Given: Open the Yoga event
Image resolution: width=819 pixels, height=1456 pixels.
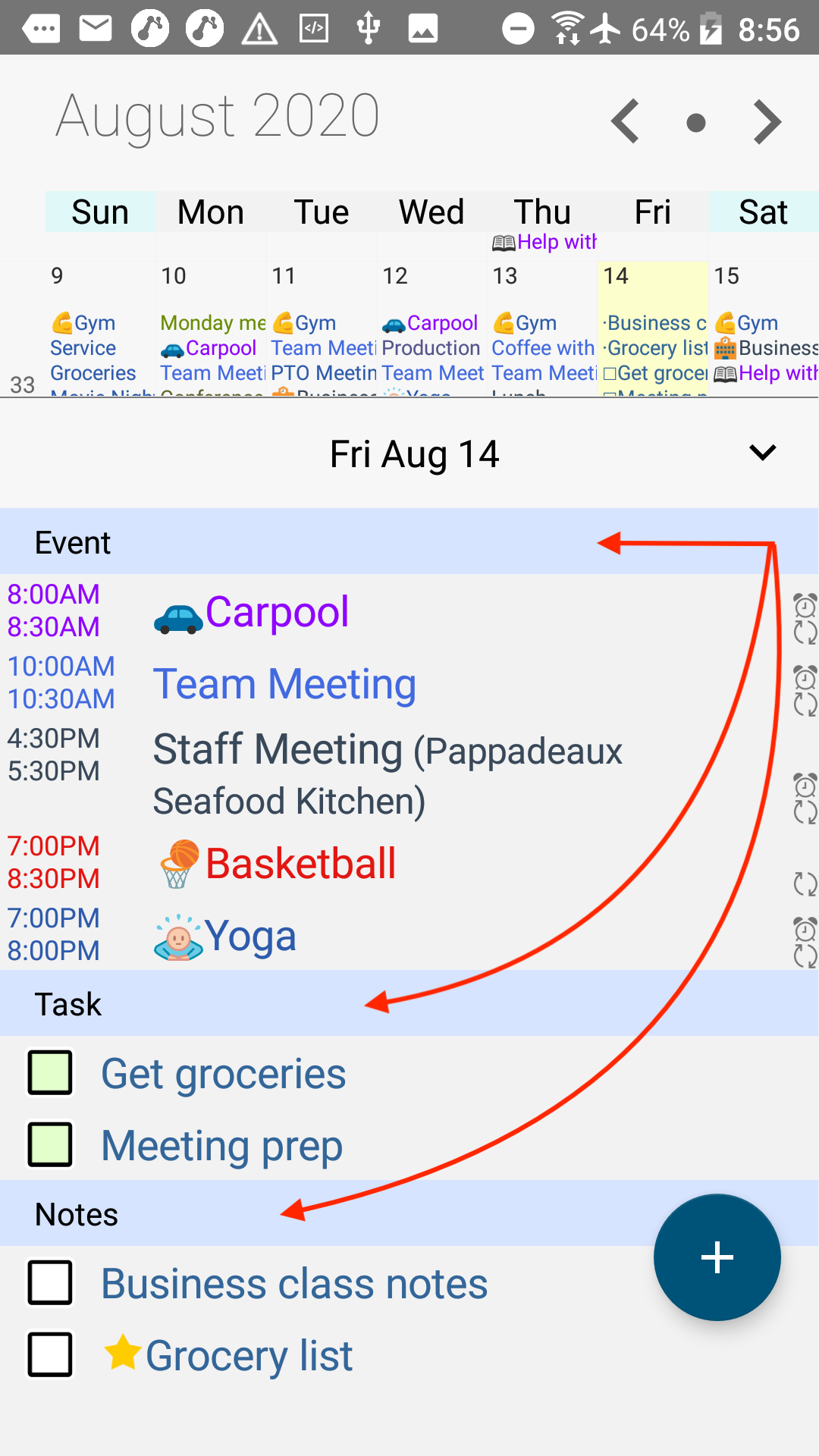Looking at the screenshot, I should click(250, 936).
